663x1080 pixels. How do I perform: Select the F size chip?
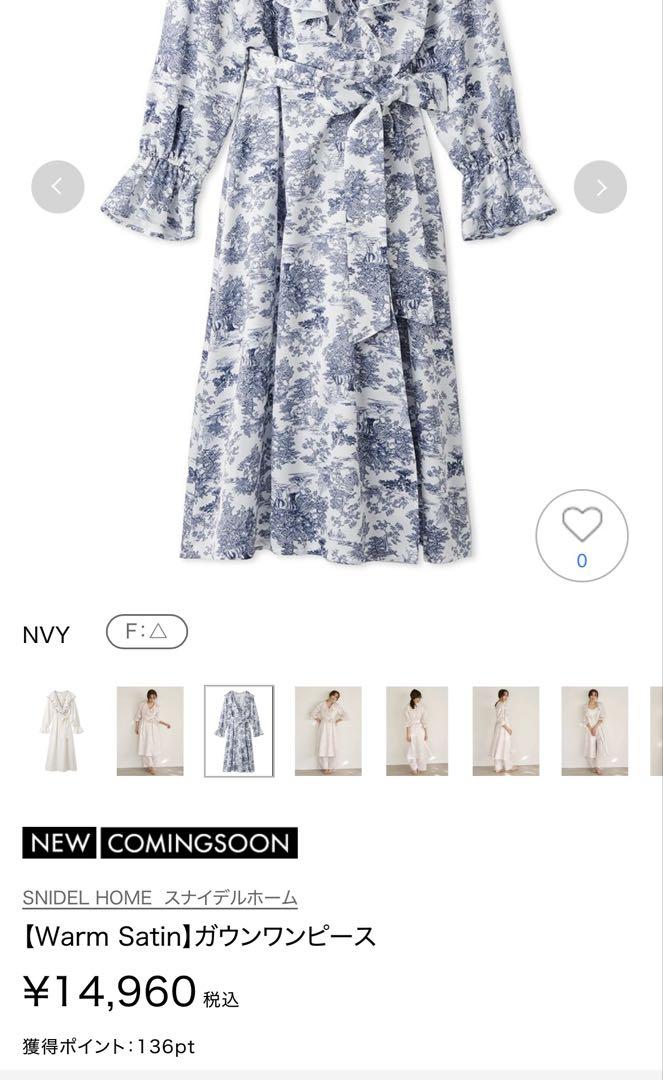tap(147, 632)
